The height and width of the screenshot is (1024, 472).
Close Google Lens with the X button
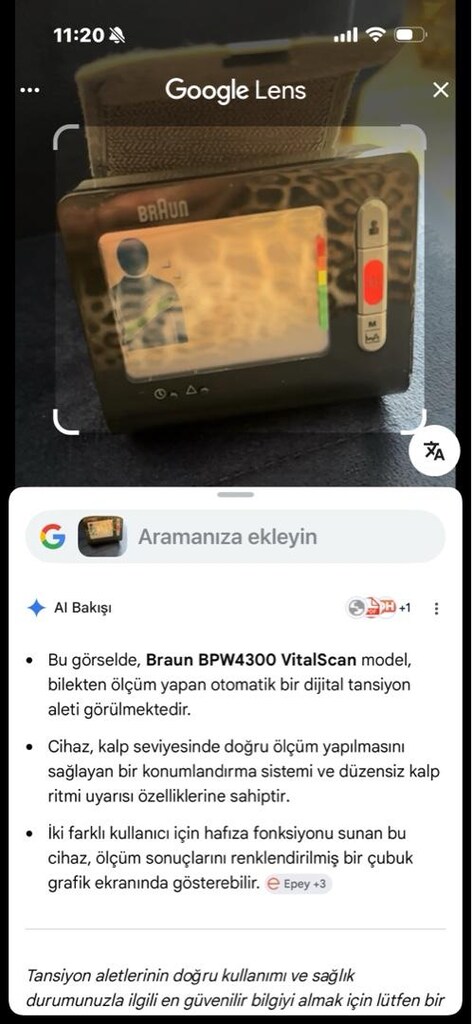[x=441, y=90]
